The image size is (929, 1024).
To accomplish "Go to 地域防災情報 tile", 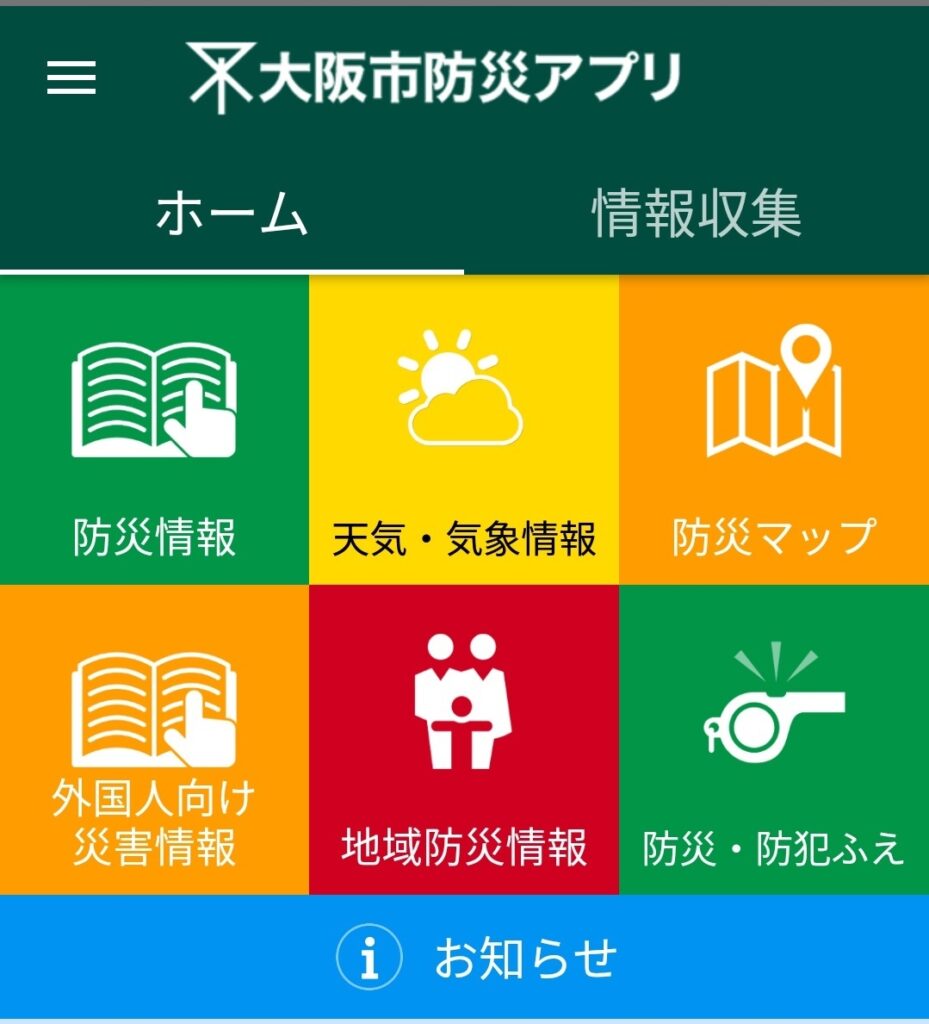I will pos(463,740).
